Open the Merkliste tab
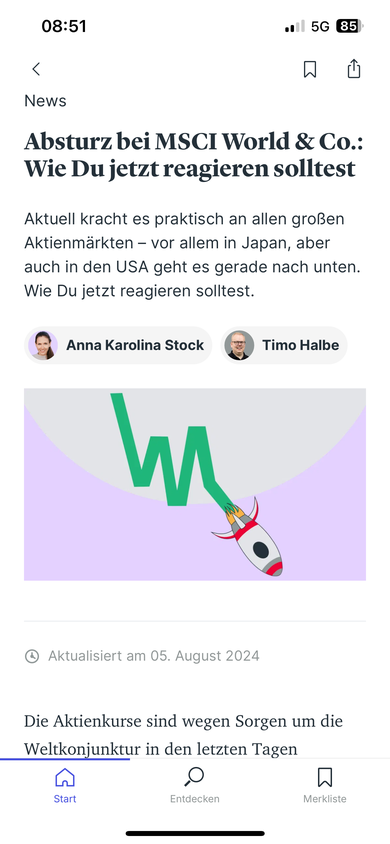Screen dimensions: 390x844 pyautogui.click(x=324, y=785)
